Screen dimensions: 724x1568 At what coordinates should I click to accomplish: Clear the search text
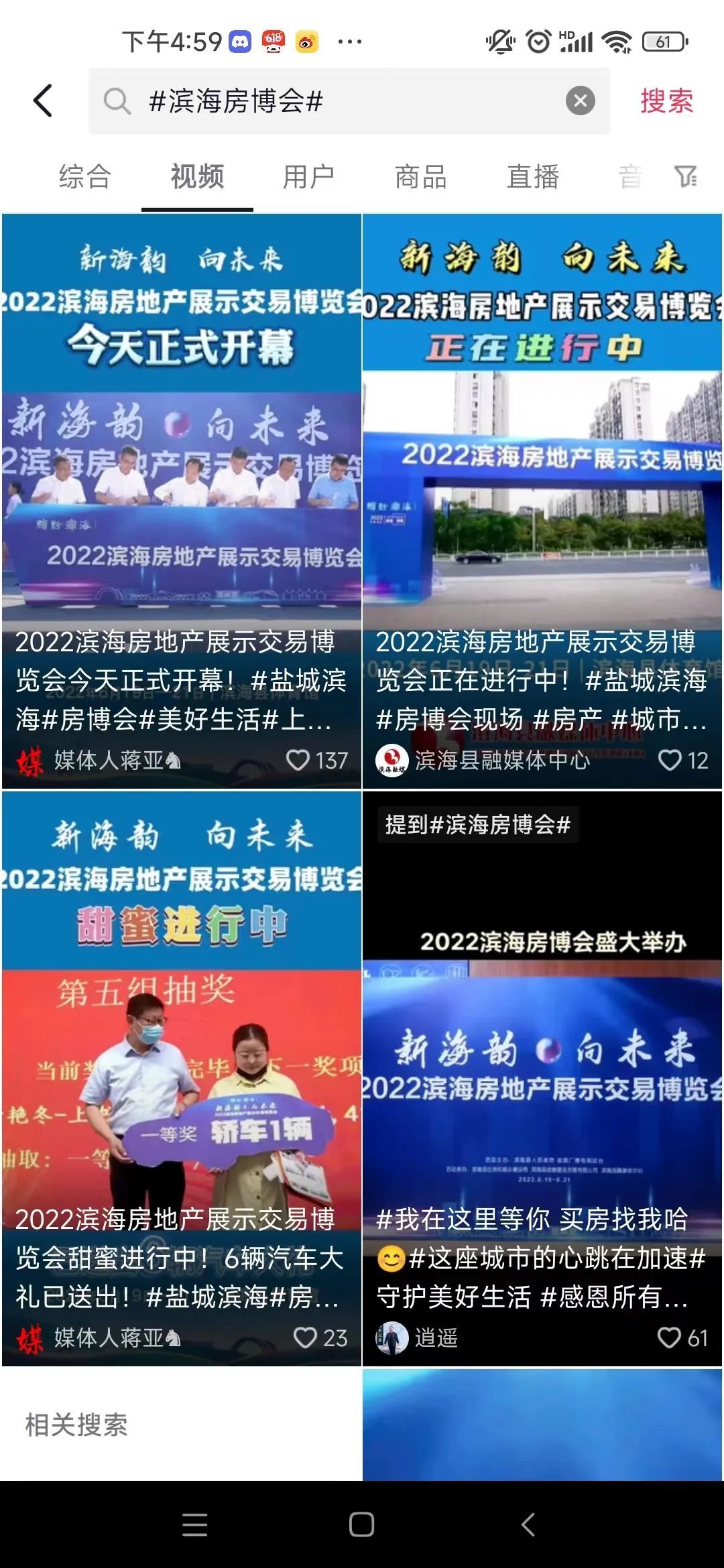580,101
